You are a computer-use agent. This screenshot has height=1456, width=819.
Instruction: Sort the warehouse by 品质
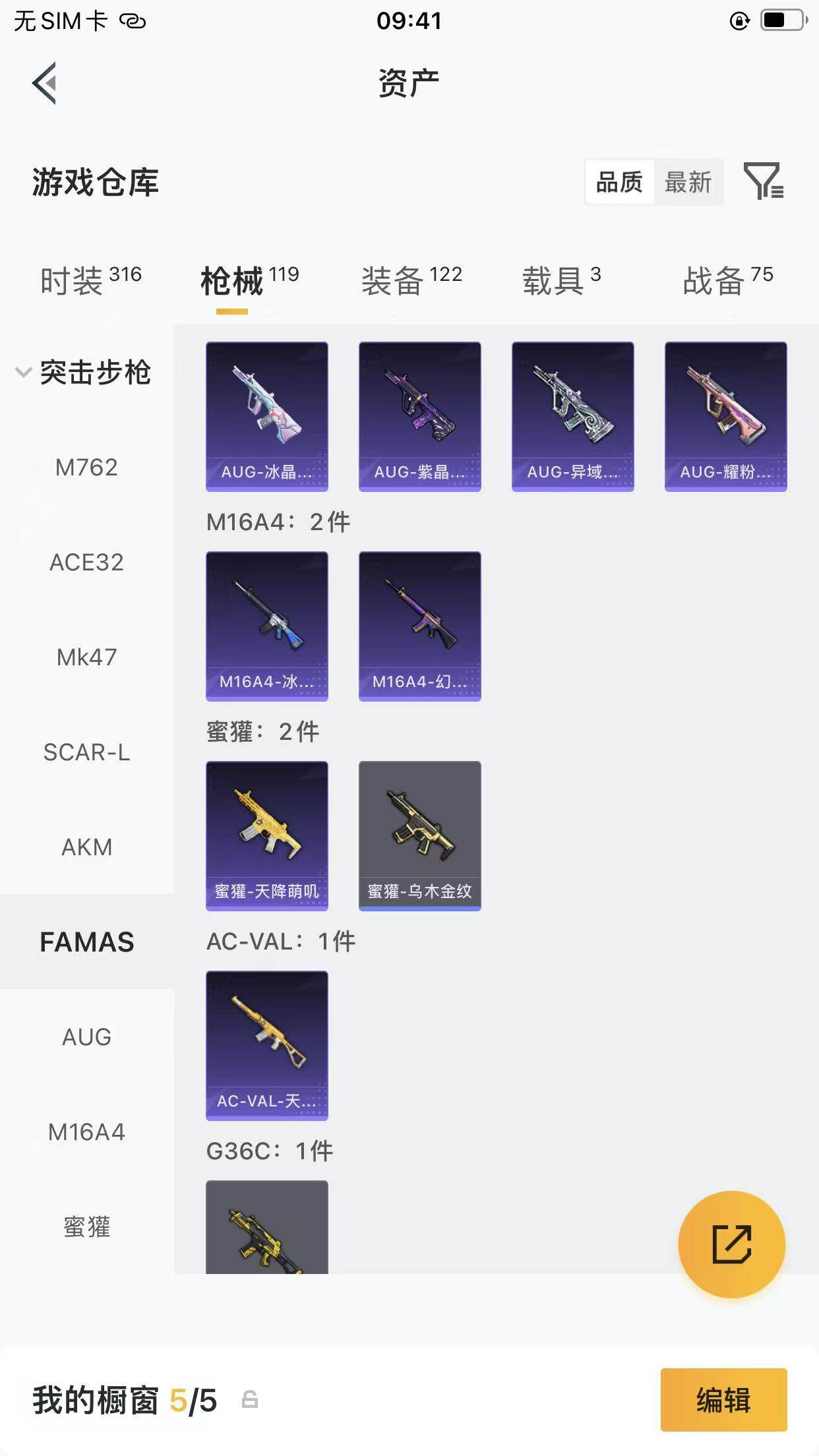(619, 182)
